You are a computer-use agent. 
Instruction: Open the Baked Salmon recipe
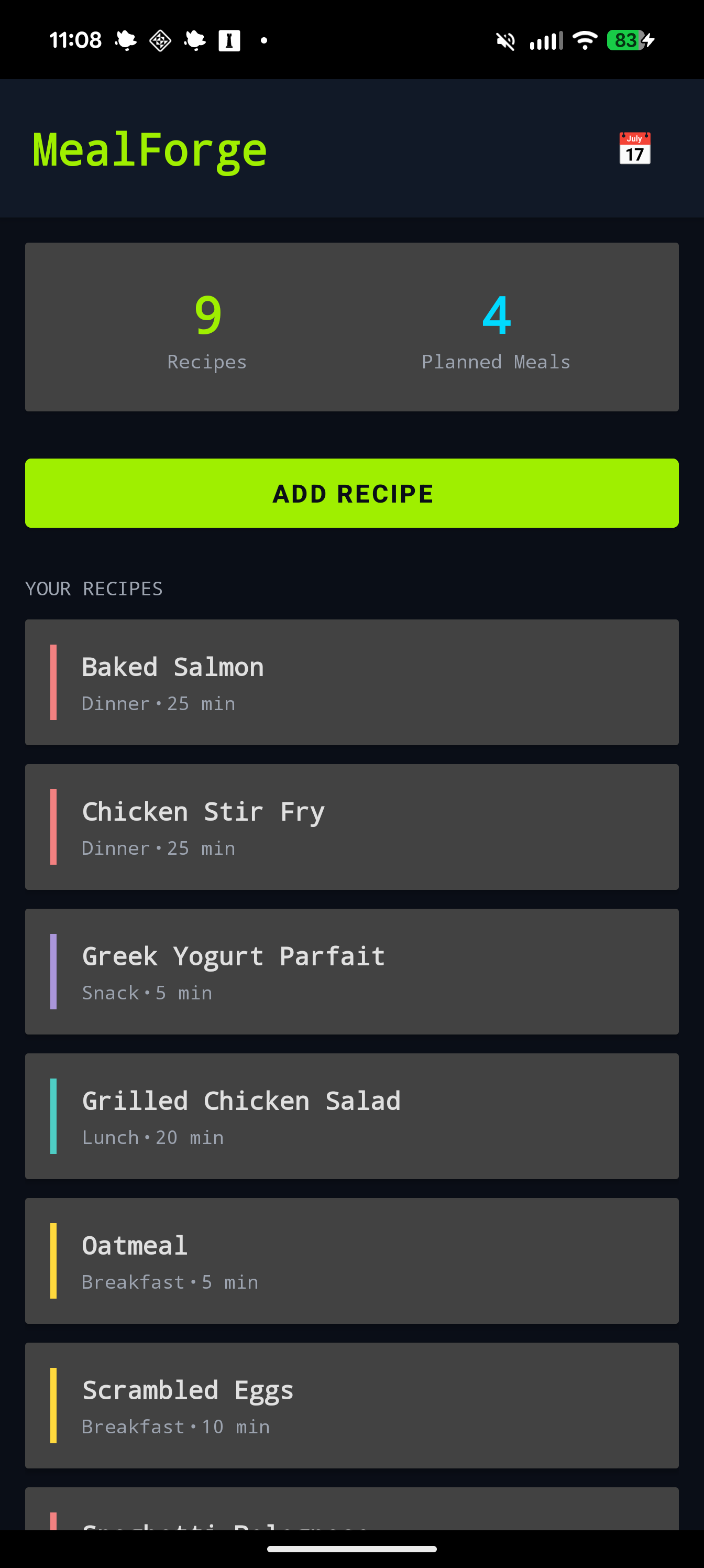[351, 682]
